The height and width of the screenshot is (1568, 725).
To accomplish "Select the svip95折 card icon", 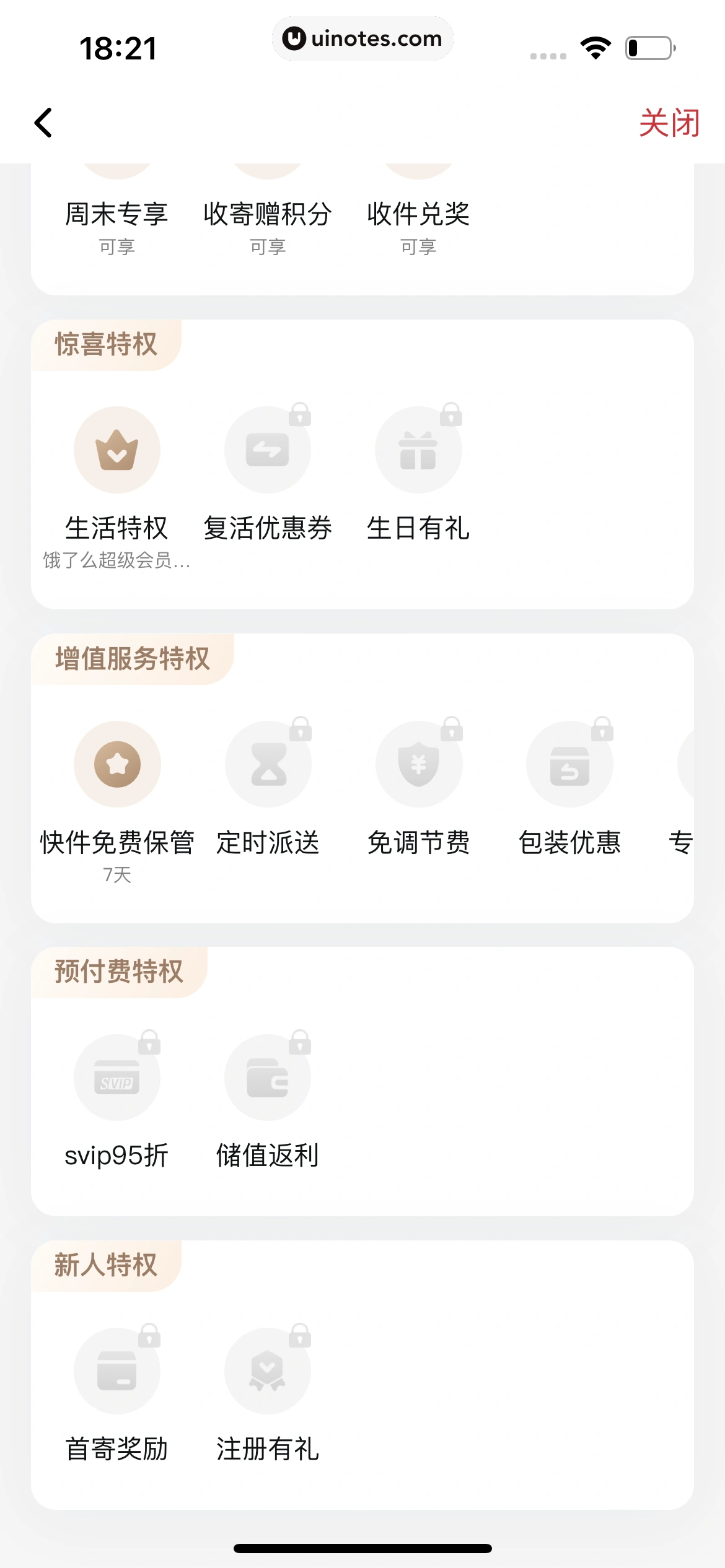I will 116,1077.
